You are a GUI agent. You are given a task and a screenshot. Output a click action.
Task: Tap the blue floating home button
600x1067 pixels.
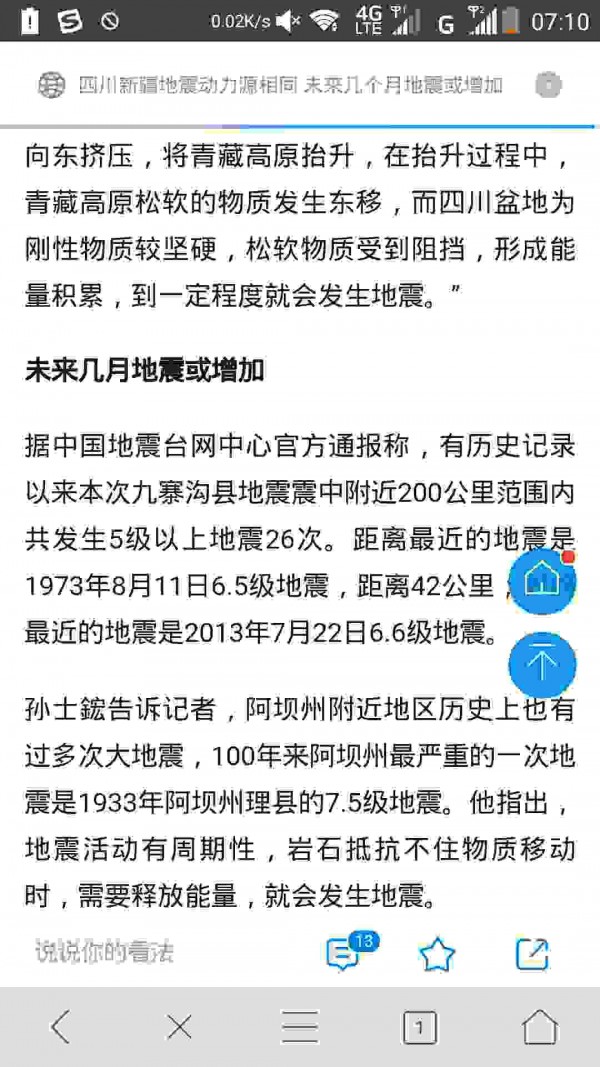point(542,582)
